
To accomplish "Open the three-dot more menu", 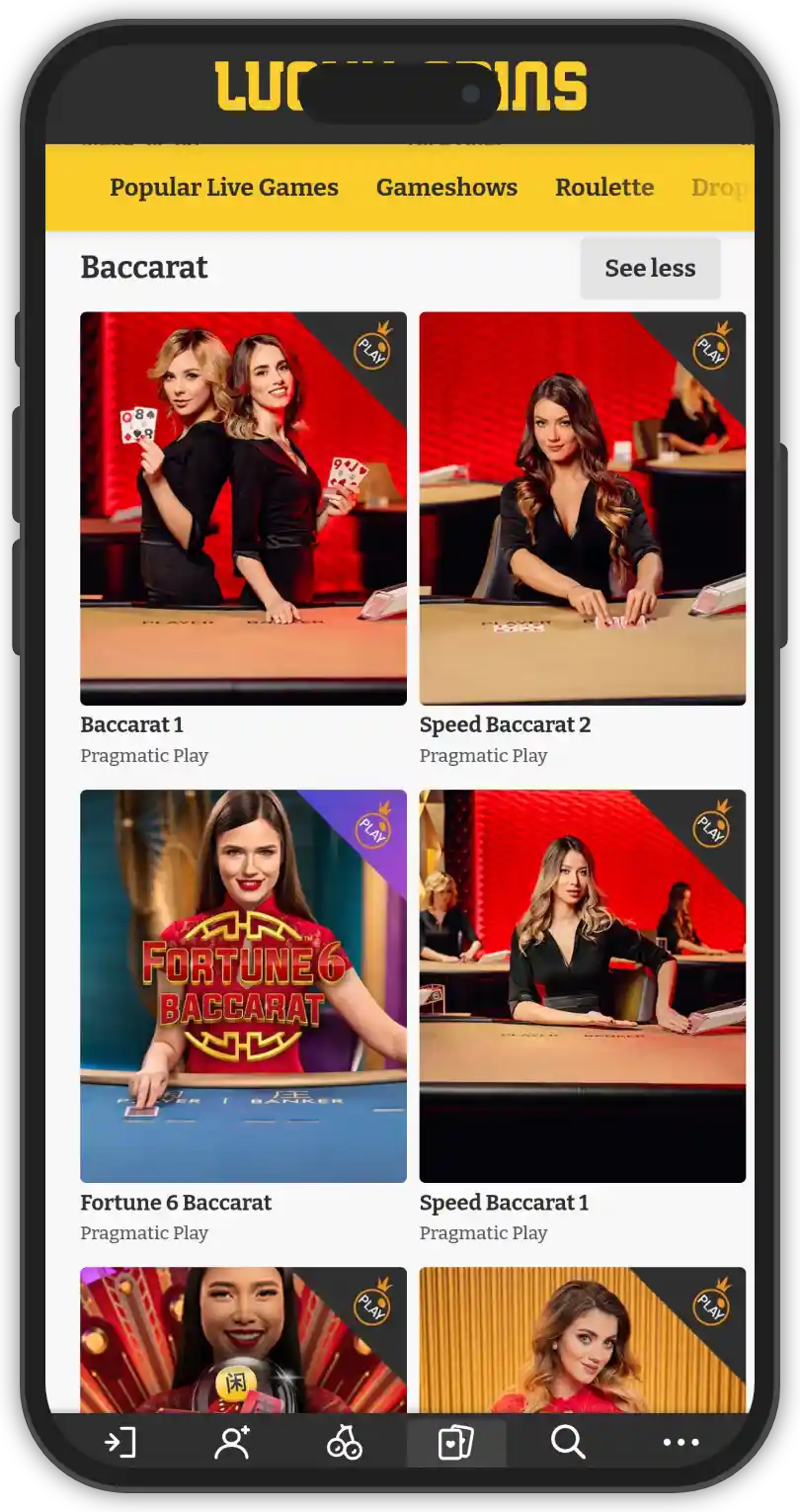I will [680, 1443].
